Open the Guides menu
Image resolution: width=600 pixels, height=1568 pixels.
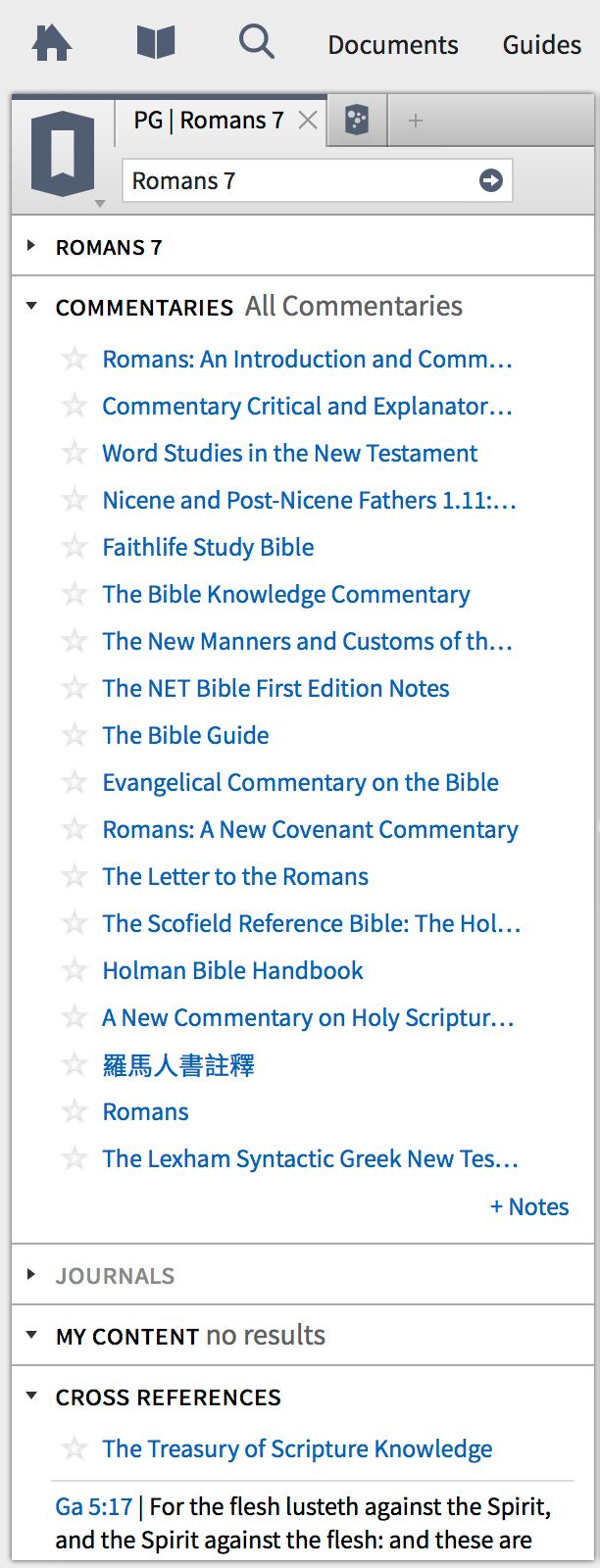click(542, 45)
